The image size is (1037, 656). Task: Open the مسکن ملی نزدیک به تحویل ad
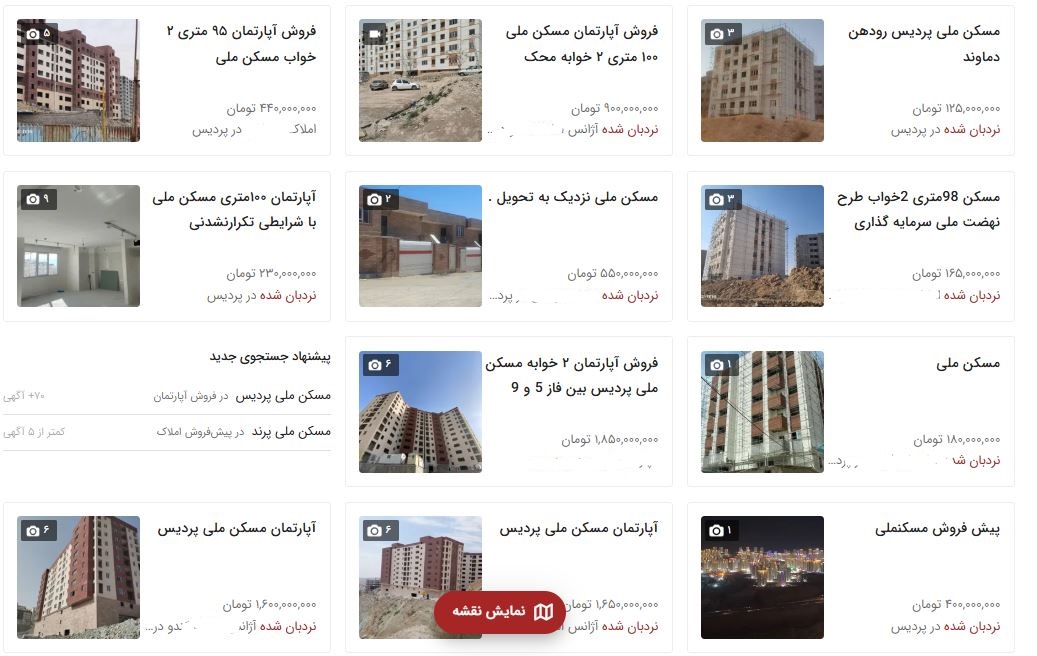[x=573, y=198]
